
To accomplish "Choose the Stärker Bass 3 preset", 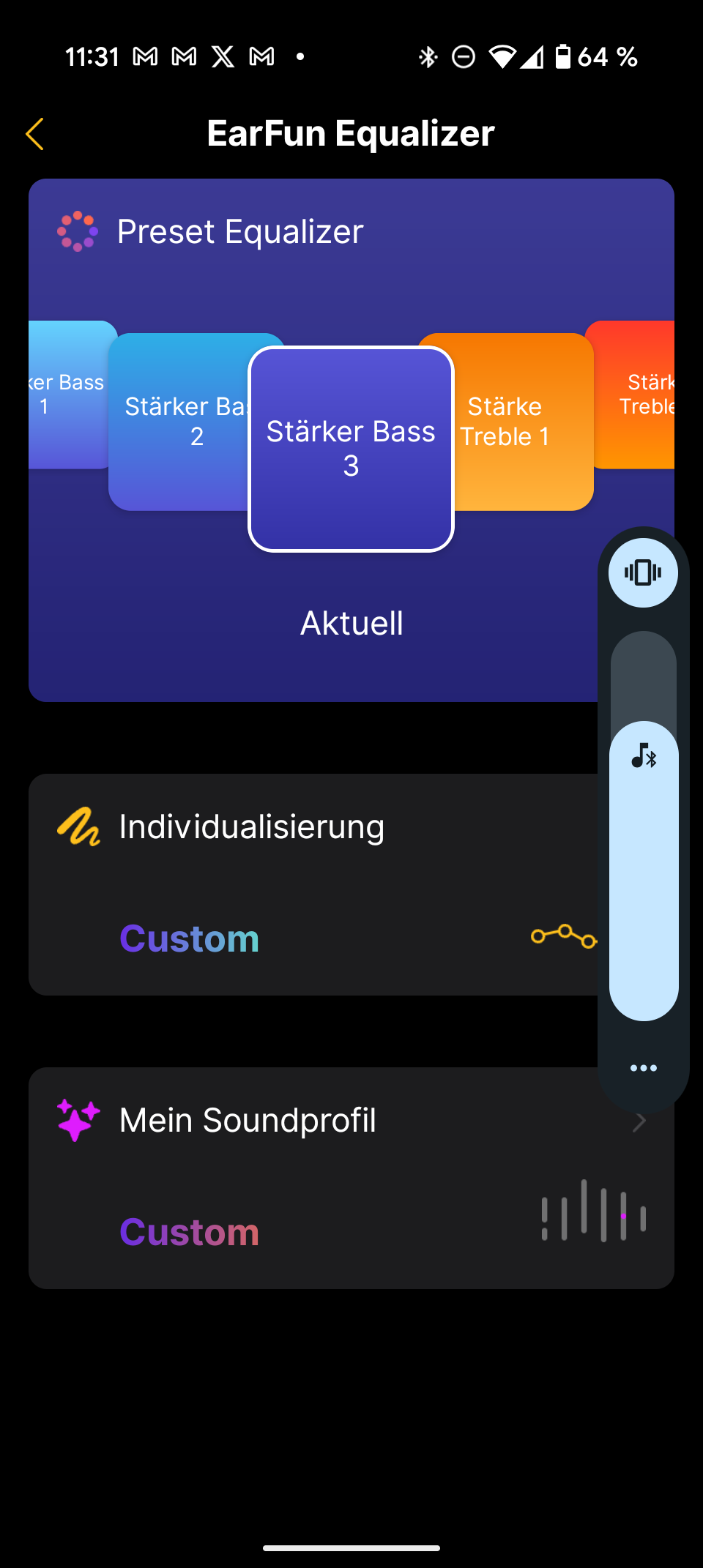I will pos(351,448).
